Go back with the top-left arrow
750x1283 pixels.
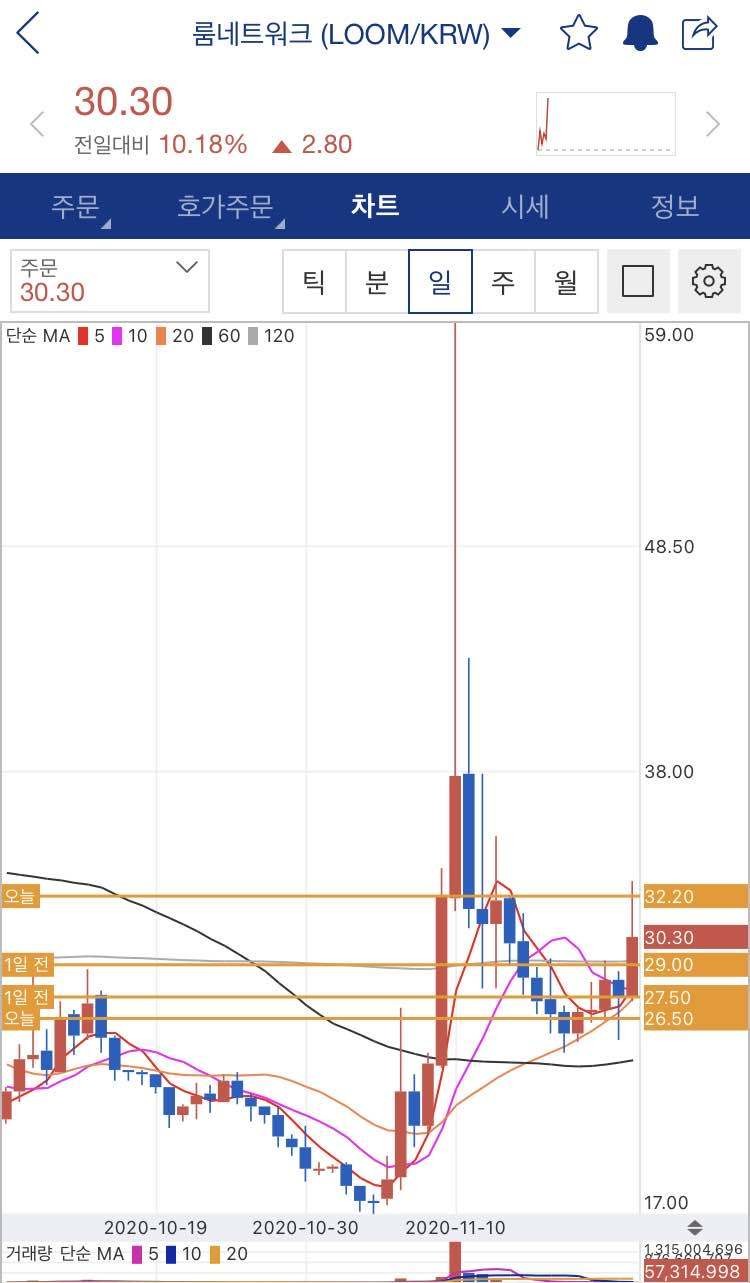(x=28, y=34)
